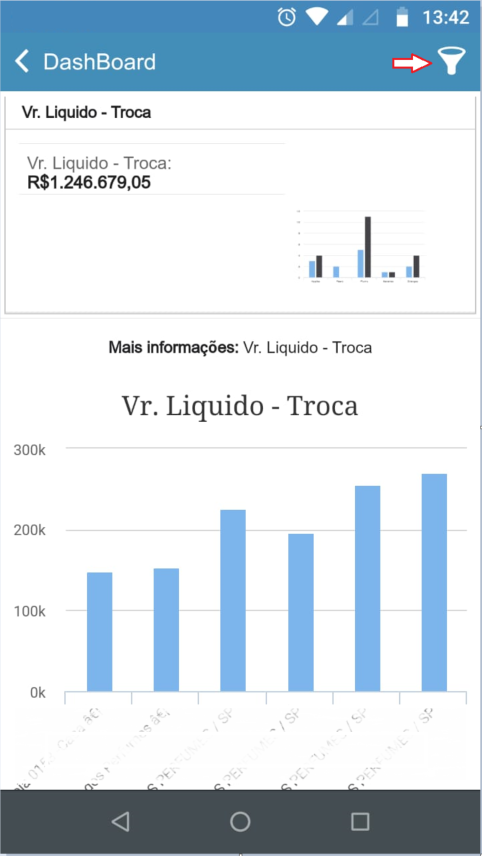The height and width of the screenshot is (856, 482).
Task: Tap the system back button
Action: click(120, 821)
